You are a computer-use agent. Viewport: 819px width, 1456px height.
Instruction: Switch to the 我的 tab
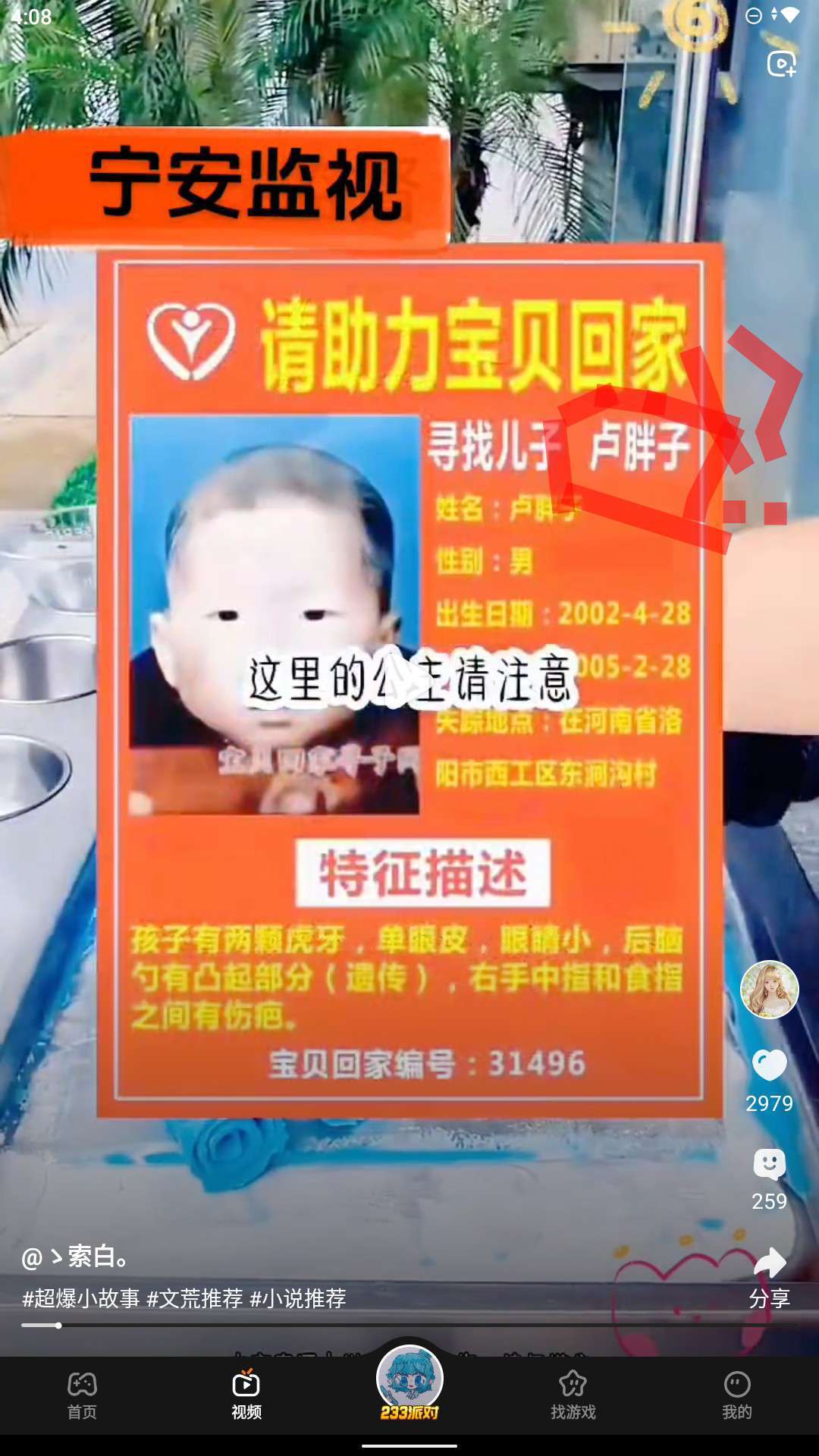coord(736,1395)
